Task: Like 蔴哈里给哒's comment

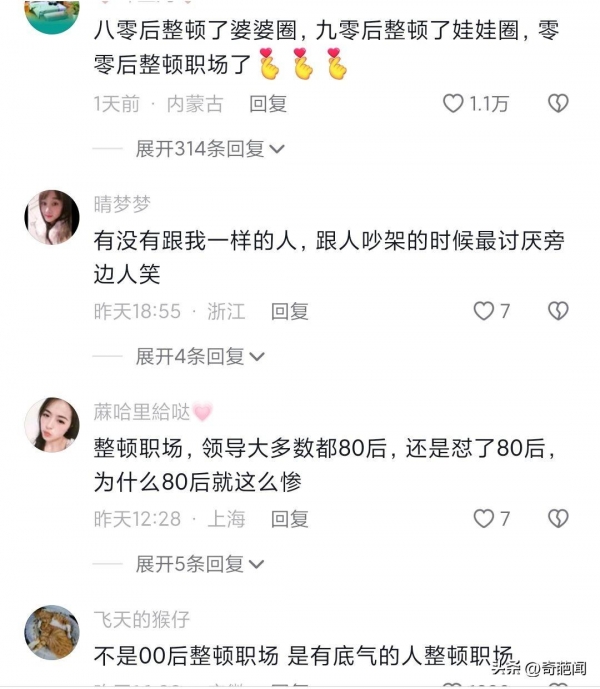Action: coord(484,519)
